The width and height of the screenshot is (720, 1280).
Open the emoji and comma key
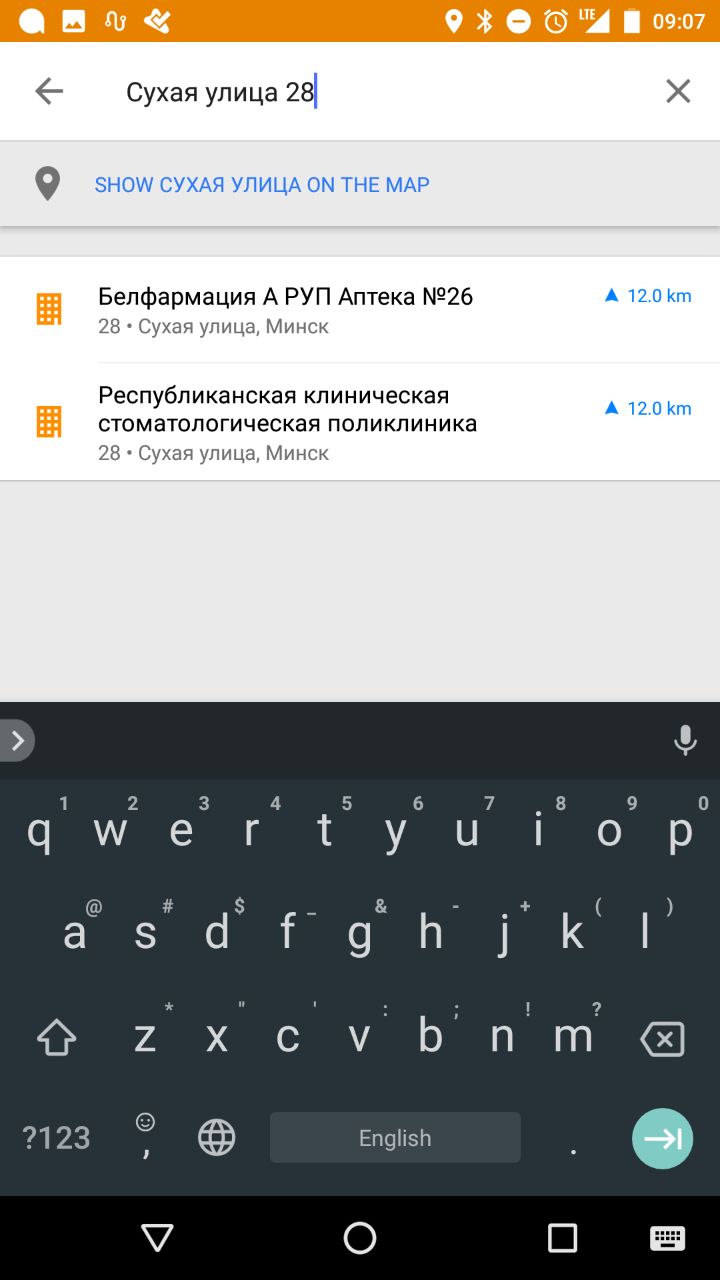[146, 1135]
